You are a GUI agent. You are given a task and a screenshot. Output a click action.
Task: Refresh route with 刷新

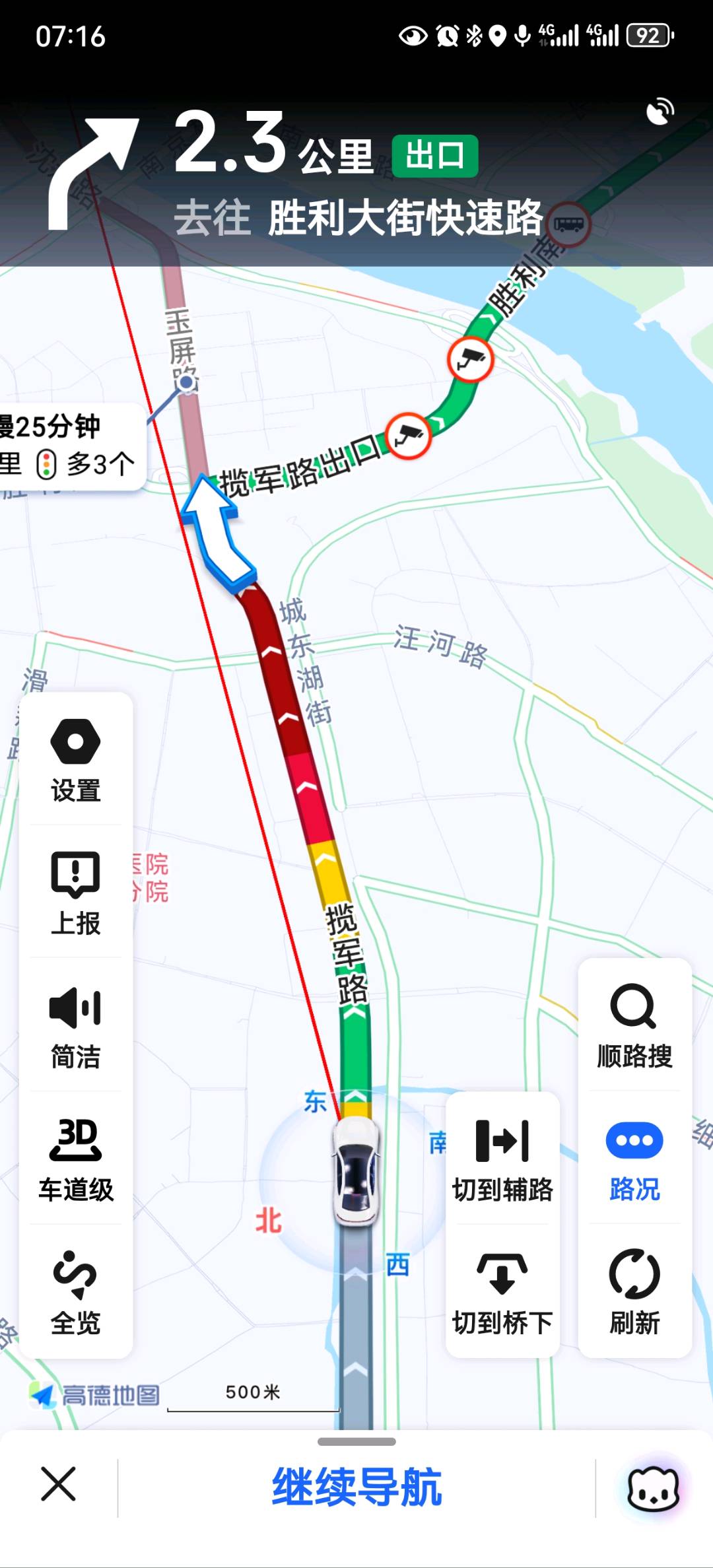[x=634, y=1293]
